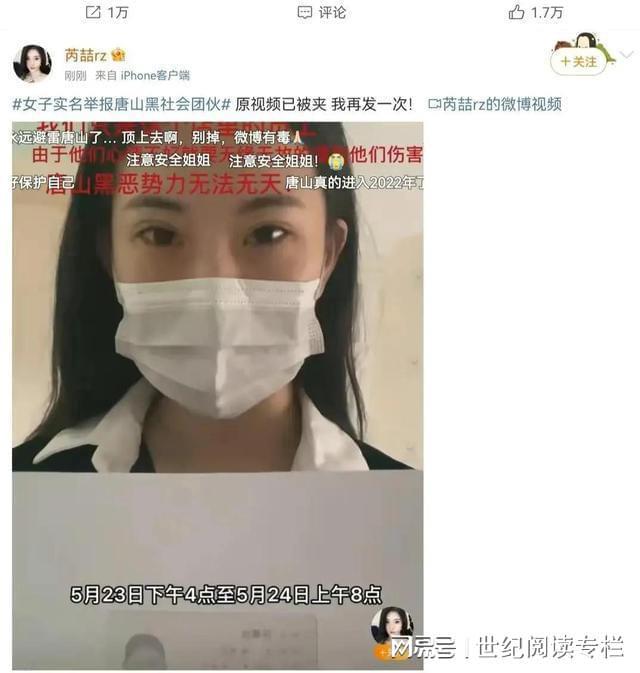Like the post with 1.7万 likes

click(536, 12)
